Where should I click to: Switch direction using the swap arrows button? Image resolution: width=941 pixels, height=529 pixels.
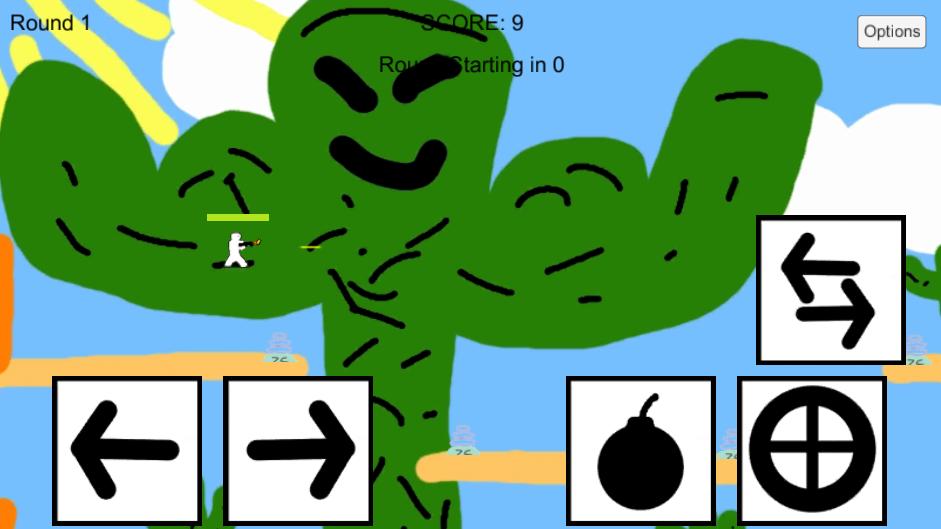tap(831, 290)
